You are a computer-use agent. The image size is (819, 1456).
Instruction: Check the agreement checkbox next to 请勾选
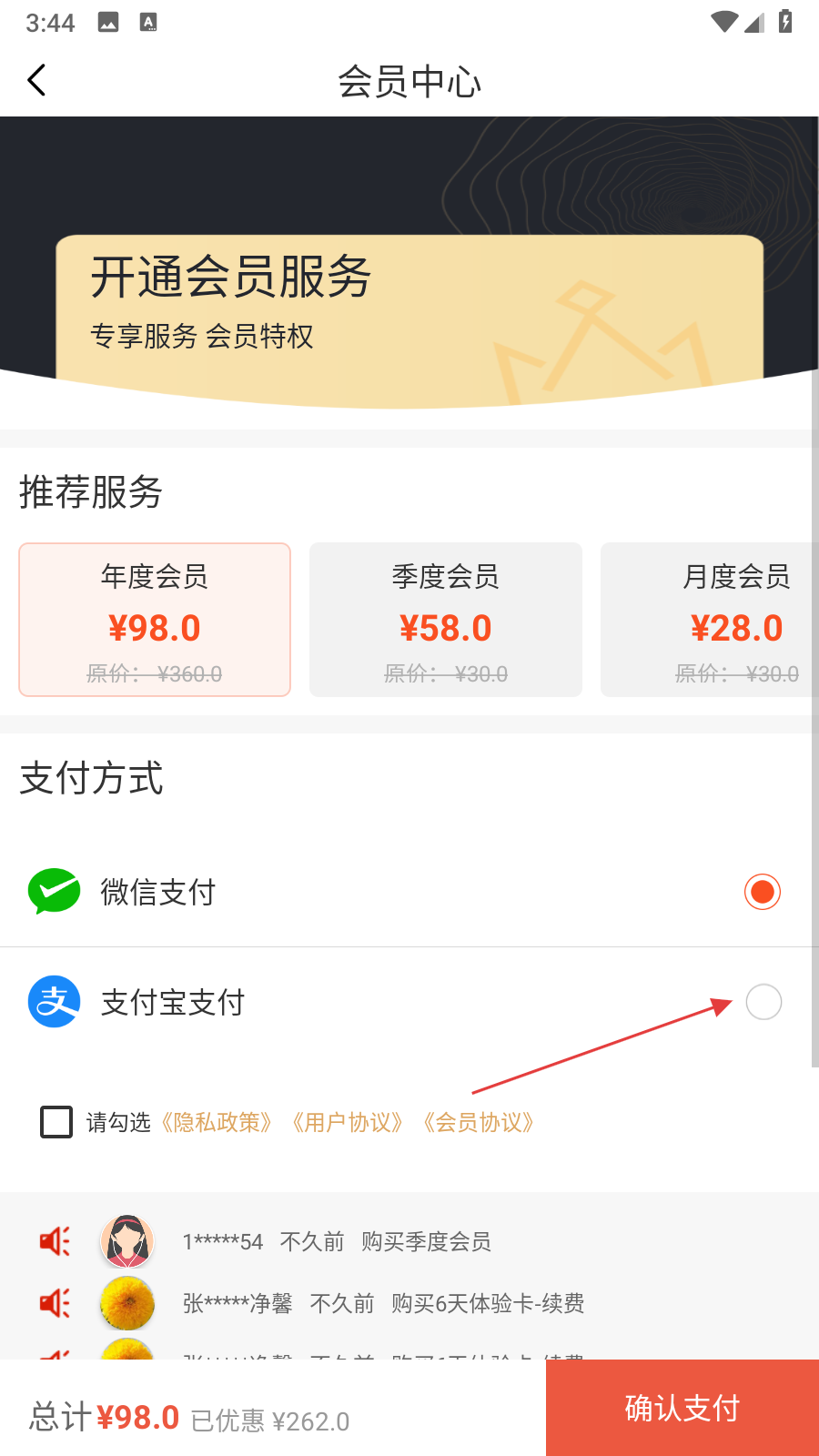coord(56,1122)
